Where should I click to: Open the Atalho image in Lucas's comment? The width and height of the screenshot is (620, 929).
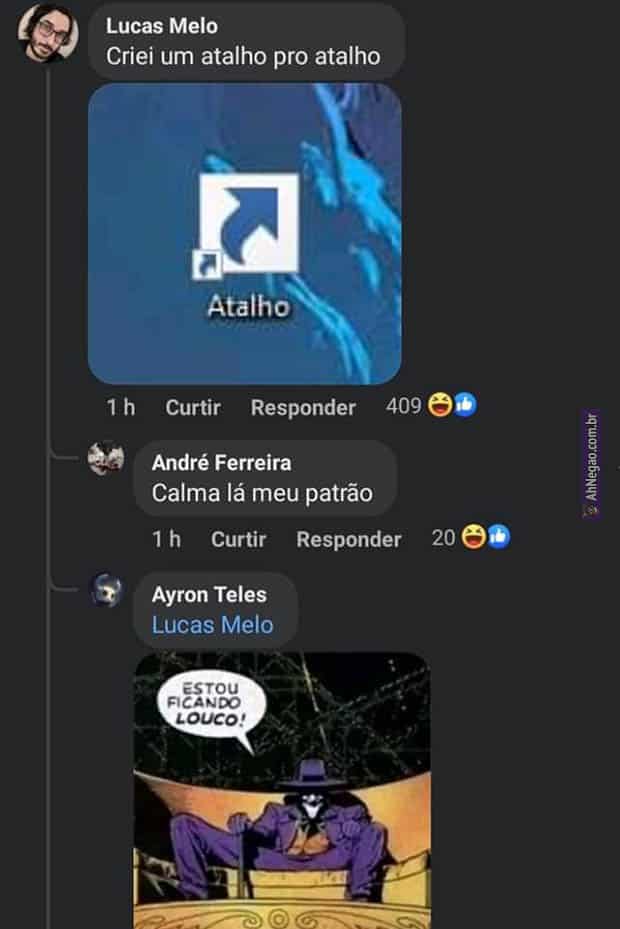(x=245, y=233)
